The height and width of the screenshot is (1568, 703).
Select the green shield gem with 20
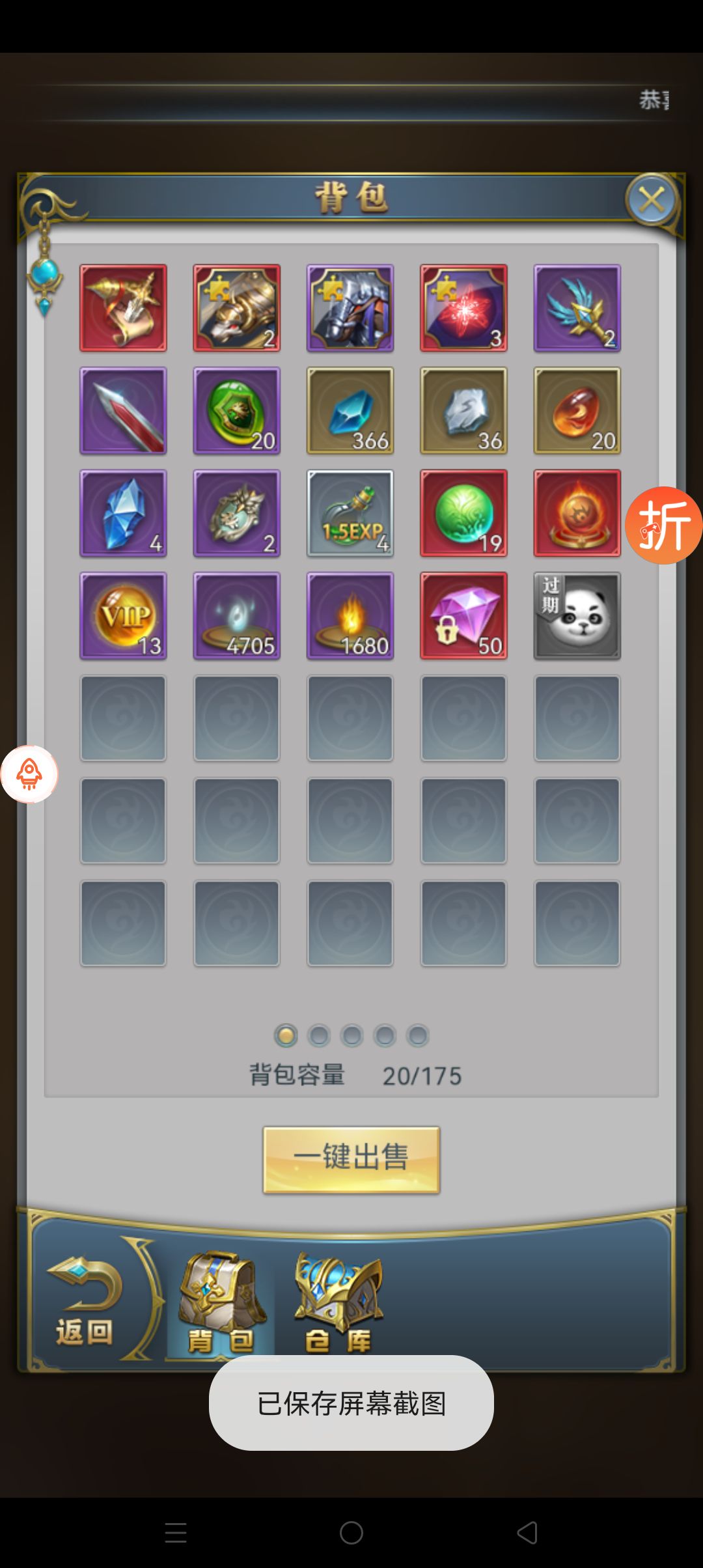237,410
